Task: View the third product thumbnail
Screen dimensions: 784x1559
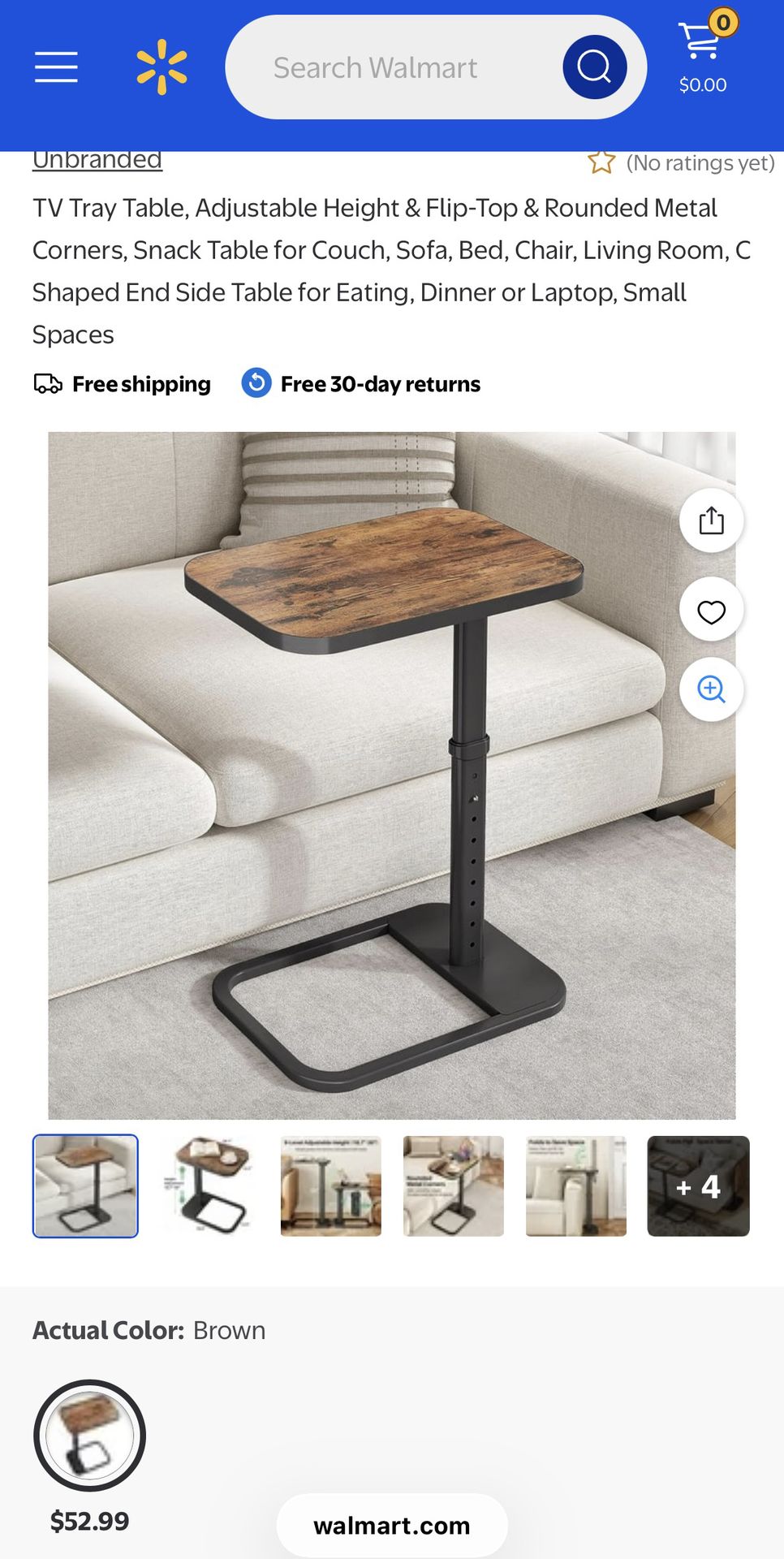Action: tap(331, 1186)
